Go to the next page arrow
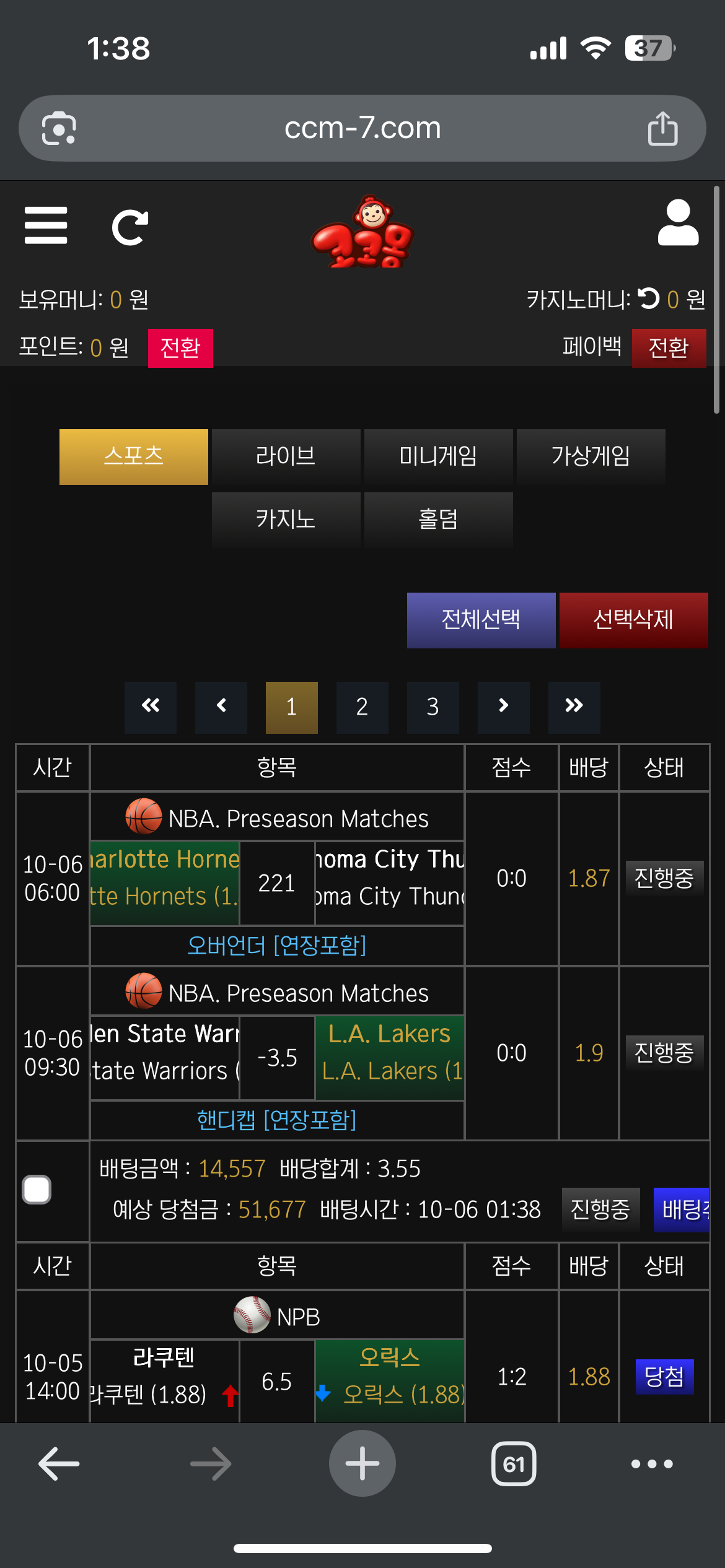The width and height of the screenshot is (725, 1568). point(503,707)
